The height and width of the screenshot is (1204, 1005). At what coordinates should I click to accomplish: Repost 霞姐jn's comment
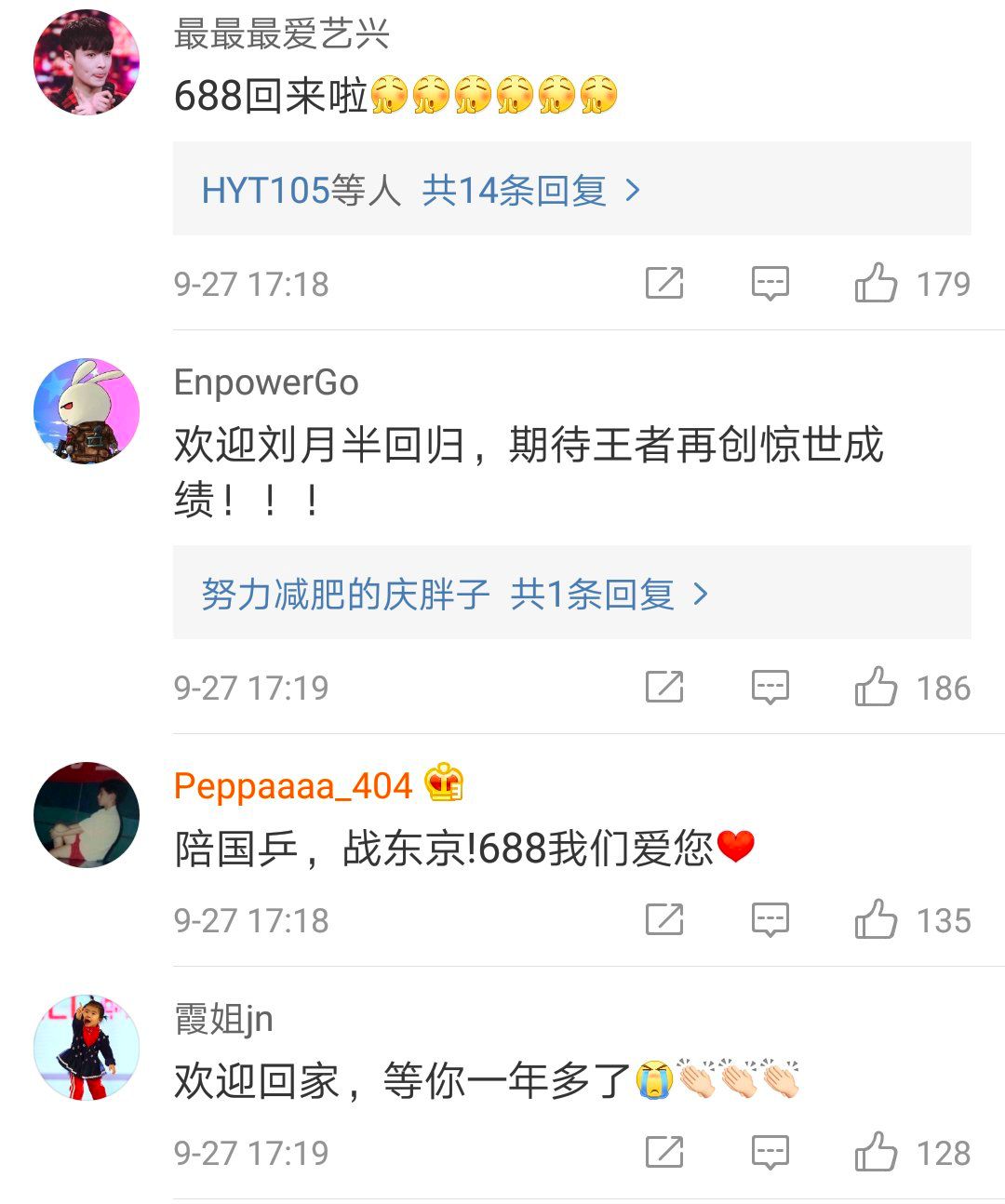click(x=664, y=1152)
